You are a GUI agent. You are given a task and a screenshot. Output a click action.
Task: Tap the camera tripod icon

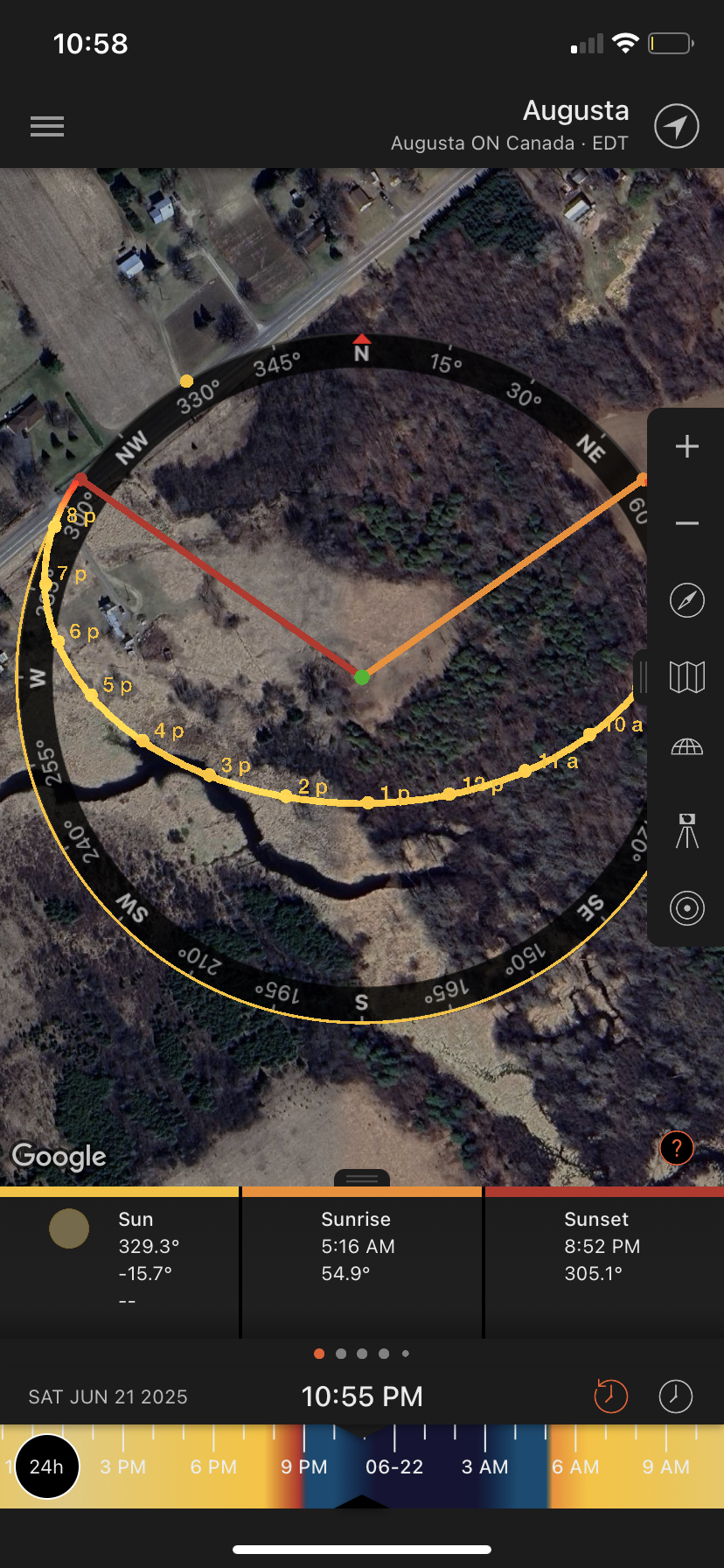point(687,830)
